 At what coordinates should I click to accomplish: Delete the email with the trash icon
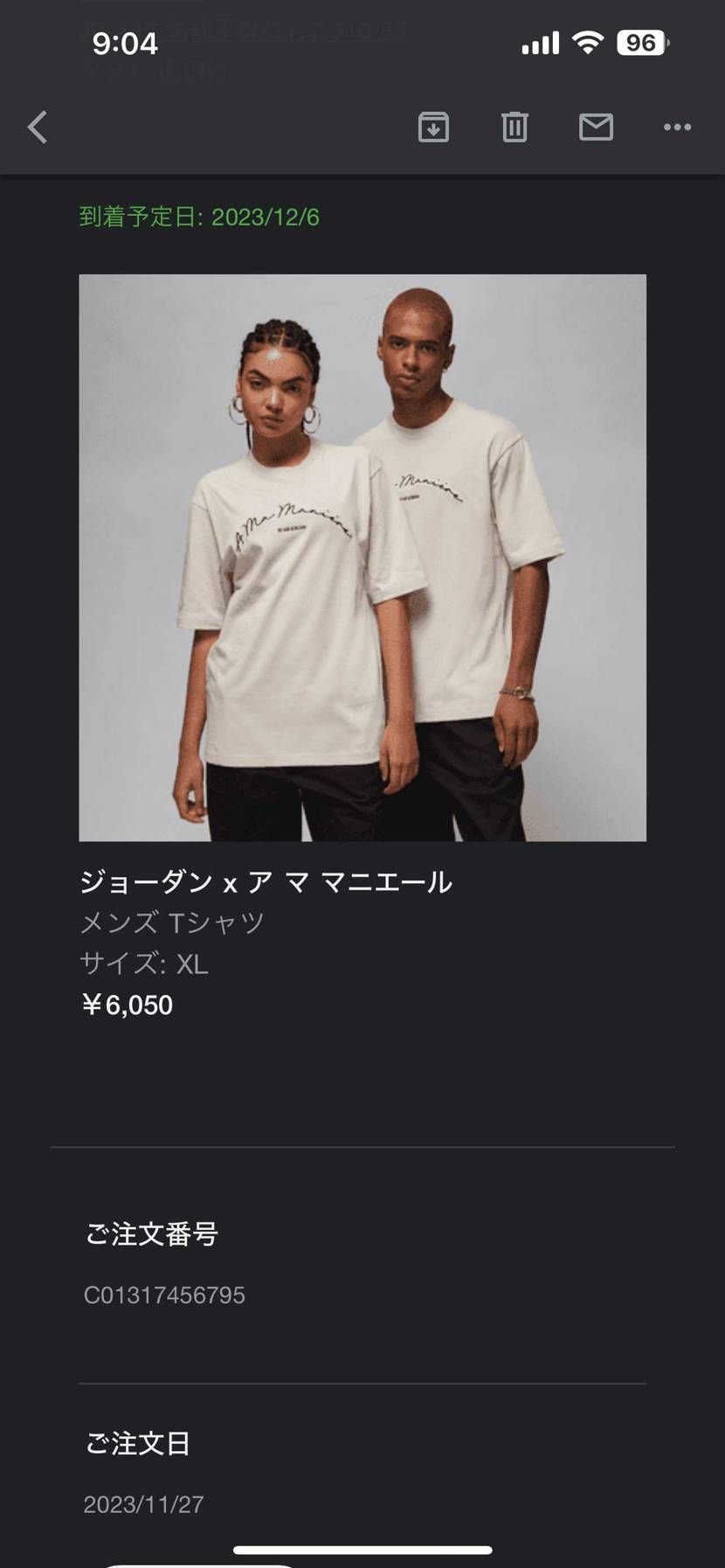[514, 127]
